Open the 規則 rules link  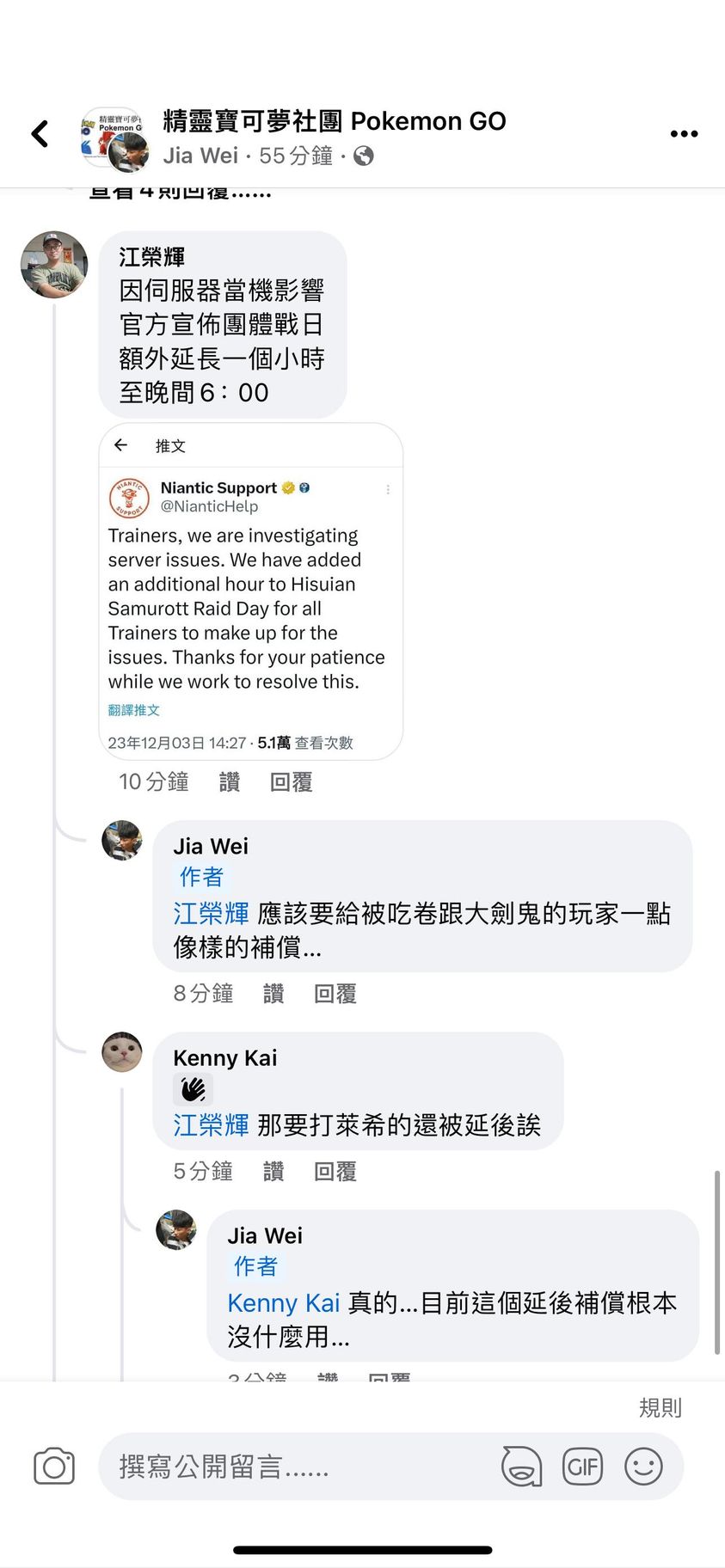pyautogui.click(x=660, y=1408)
